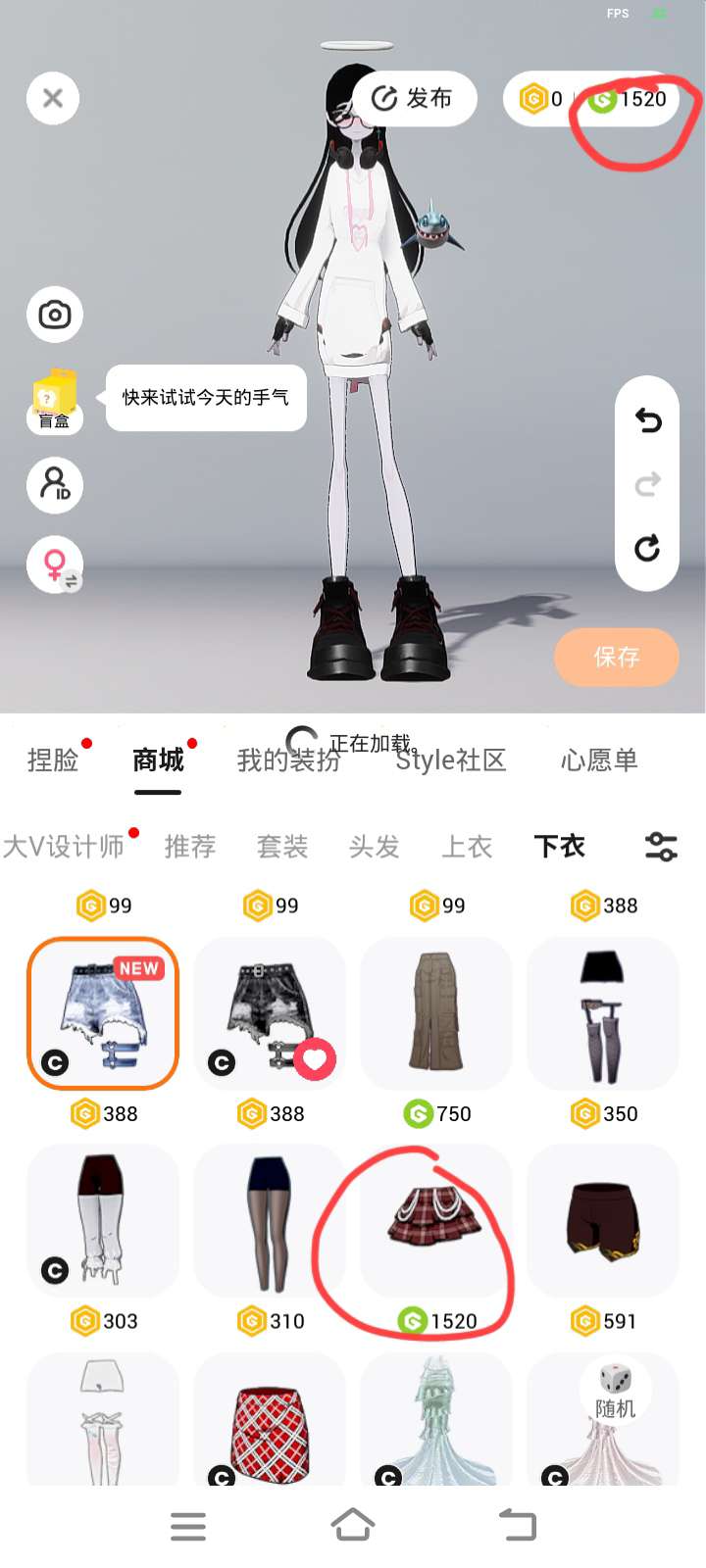Image resolution: width=706 pixels, height=1568 pixels.
Task: Try on the red plaid skirt priced 1520
Action: [436, 1220]
